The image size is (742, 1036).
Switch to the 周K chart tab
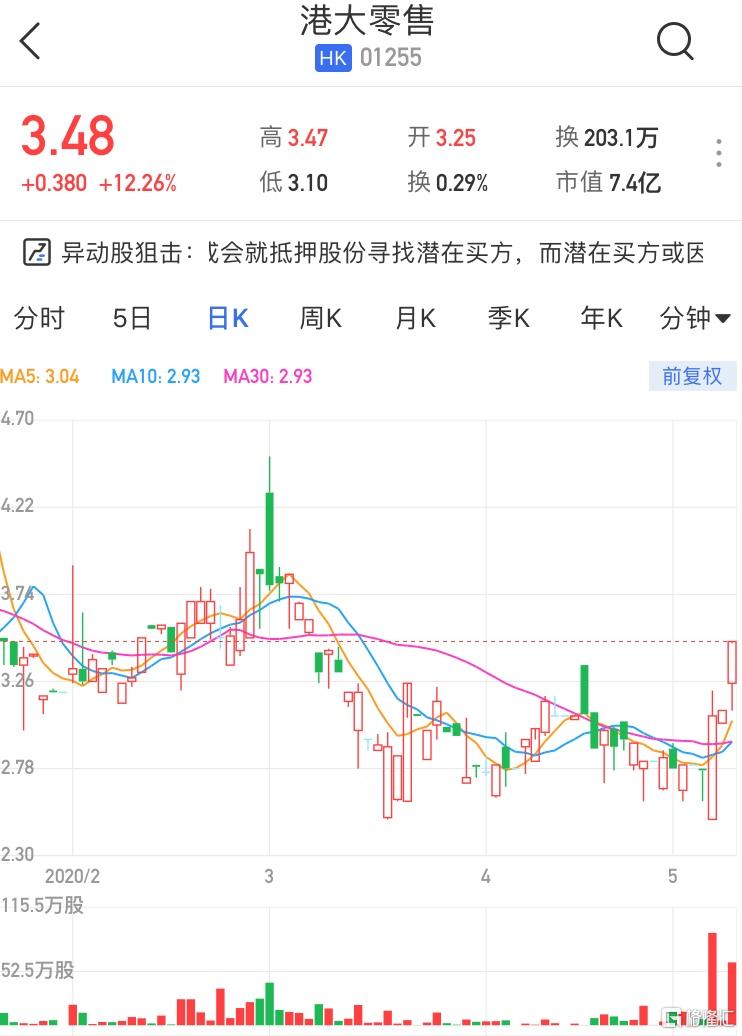point(321,319)
